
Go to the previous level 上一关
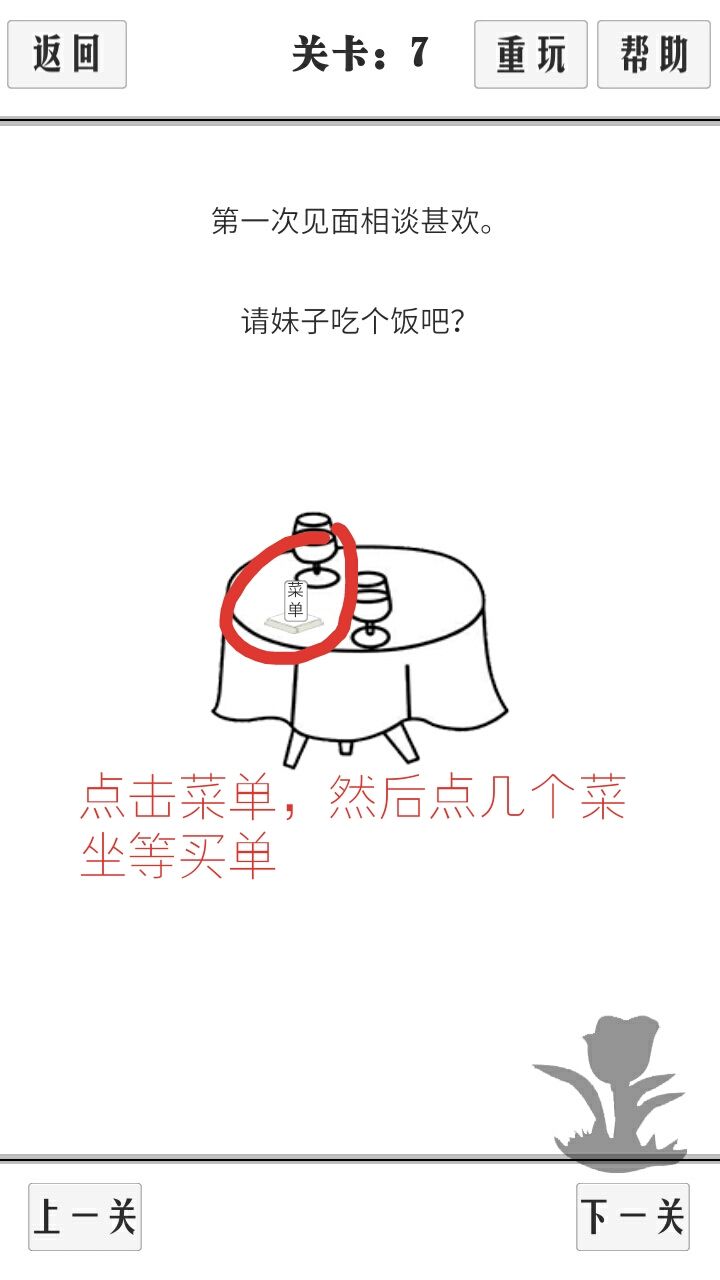click(x=85, y=1216)
